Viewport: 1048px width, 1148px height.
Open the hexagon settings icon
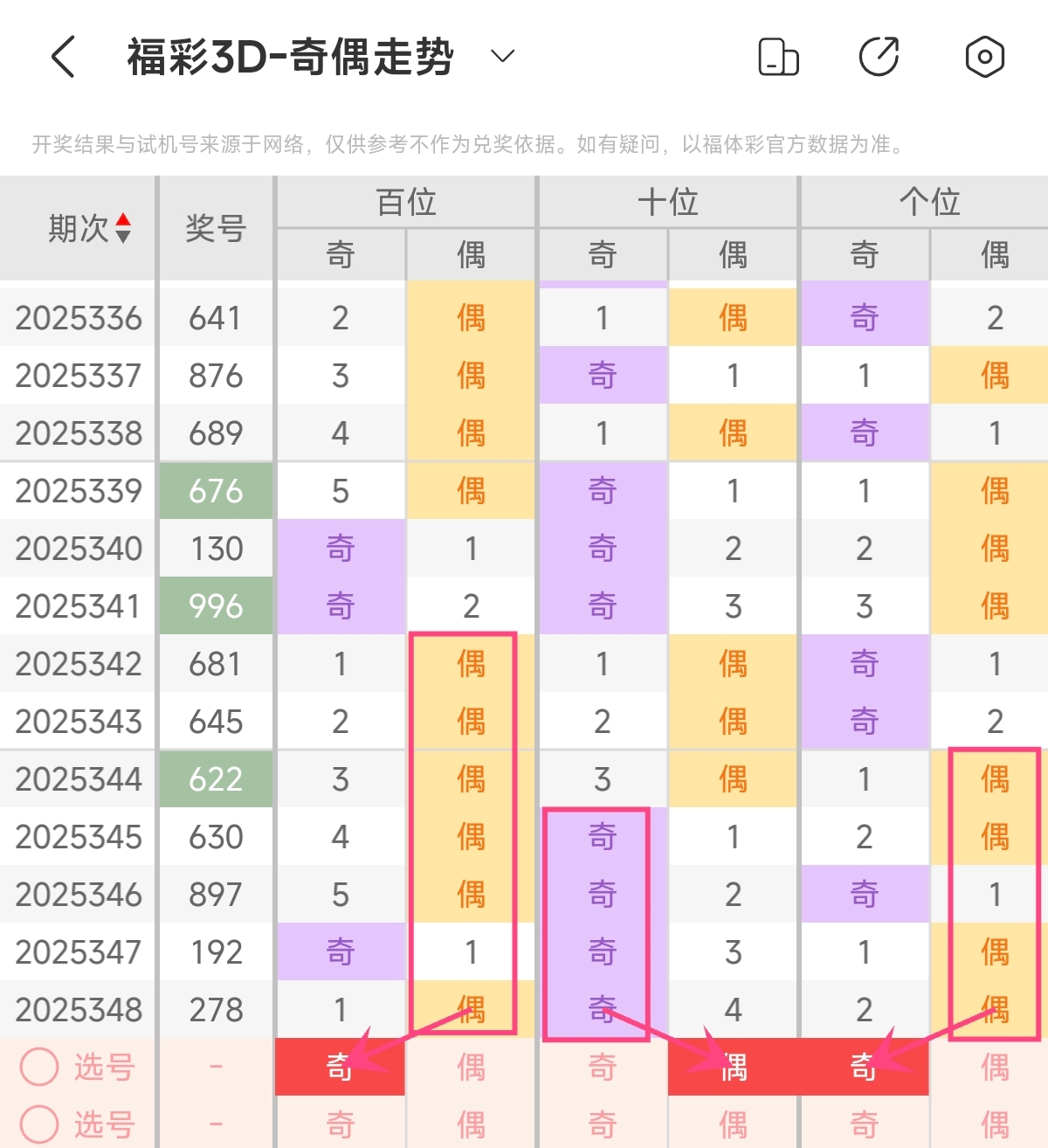tap(984, 58)
